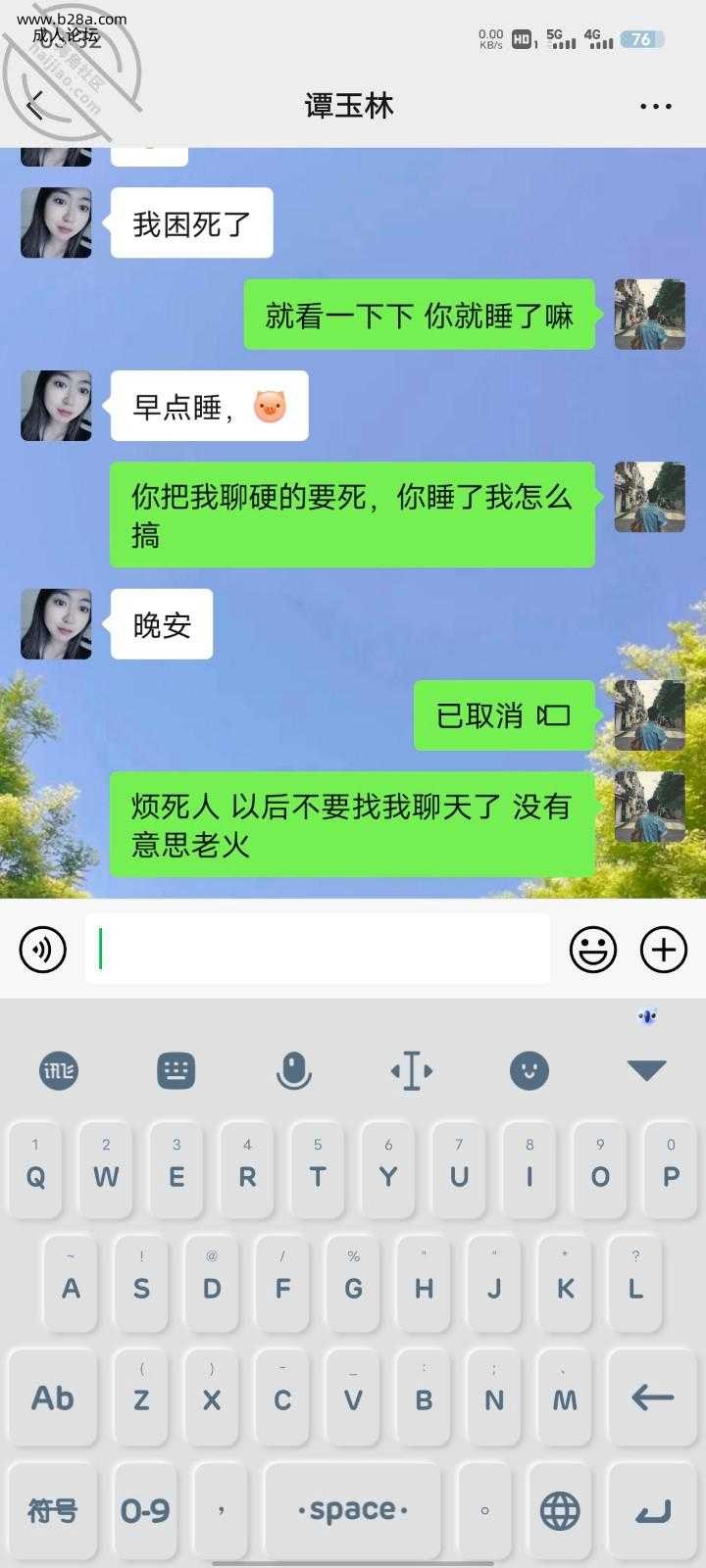Focus the message text field
The height and width of the screenshot is (1568, 706).
tap(317, 949)
